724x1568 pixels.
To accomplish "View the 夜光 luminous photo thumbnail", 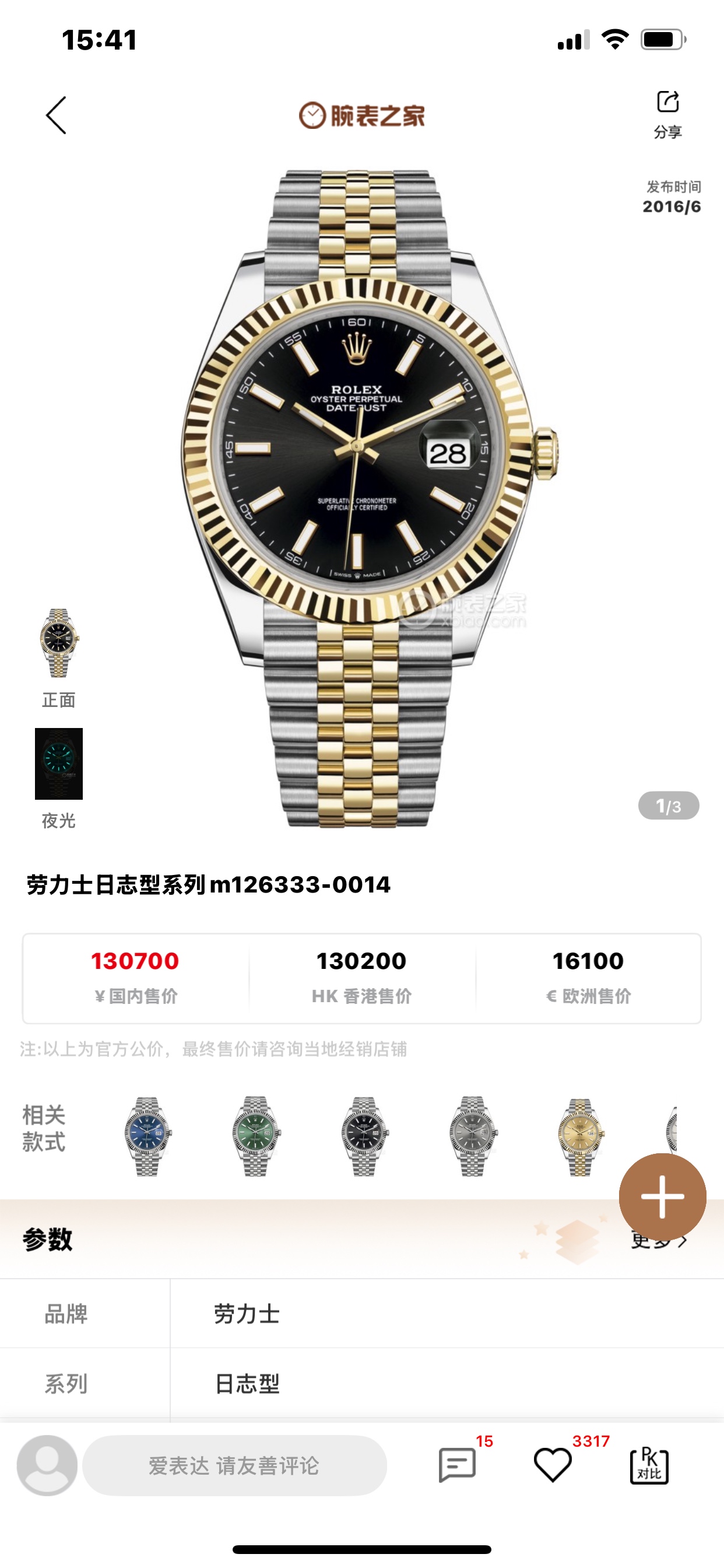I will tap(58, 764).
